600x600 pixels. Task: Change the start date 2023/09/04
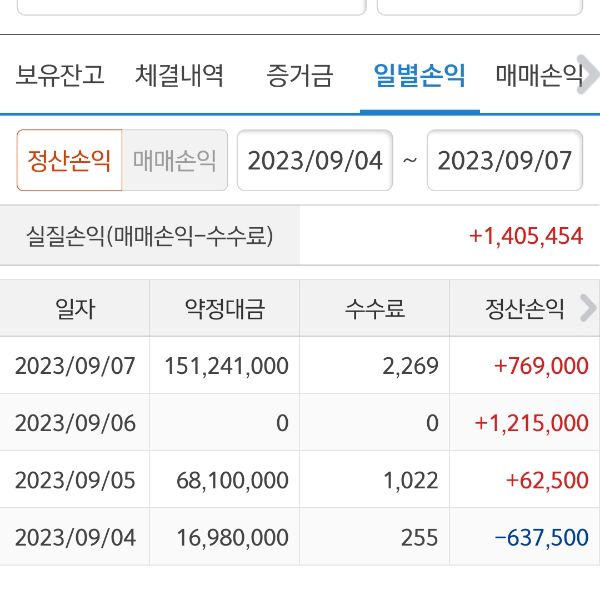(x=315, y=161)
